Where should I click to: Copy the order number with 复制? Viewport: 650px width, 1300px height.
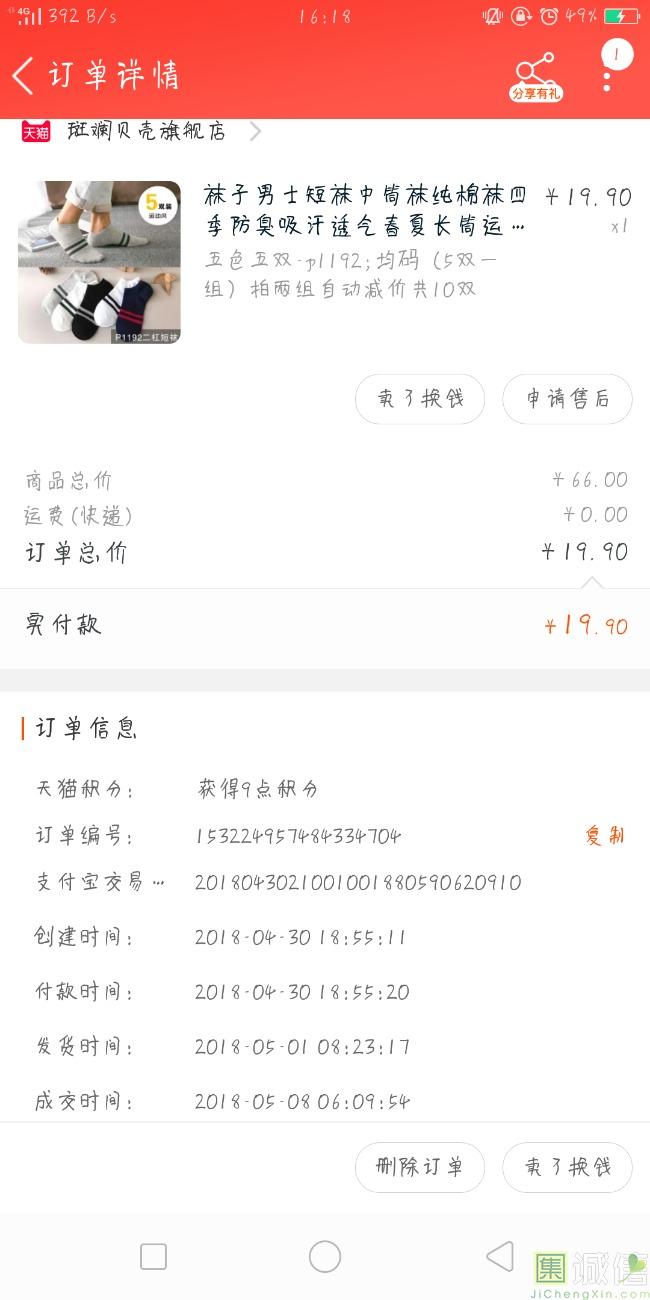[x=605, y=836]
